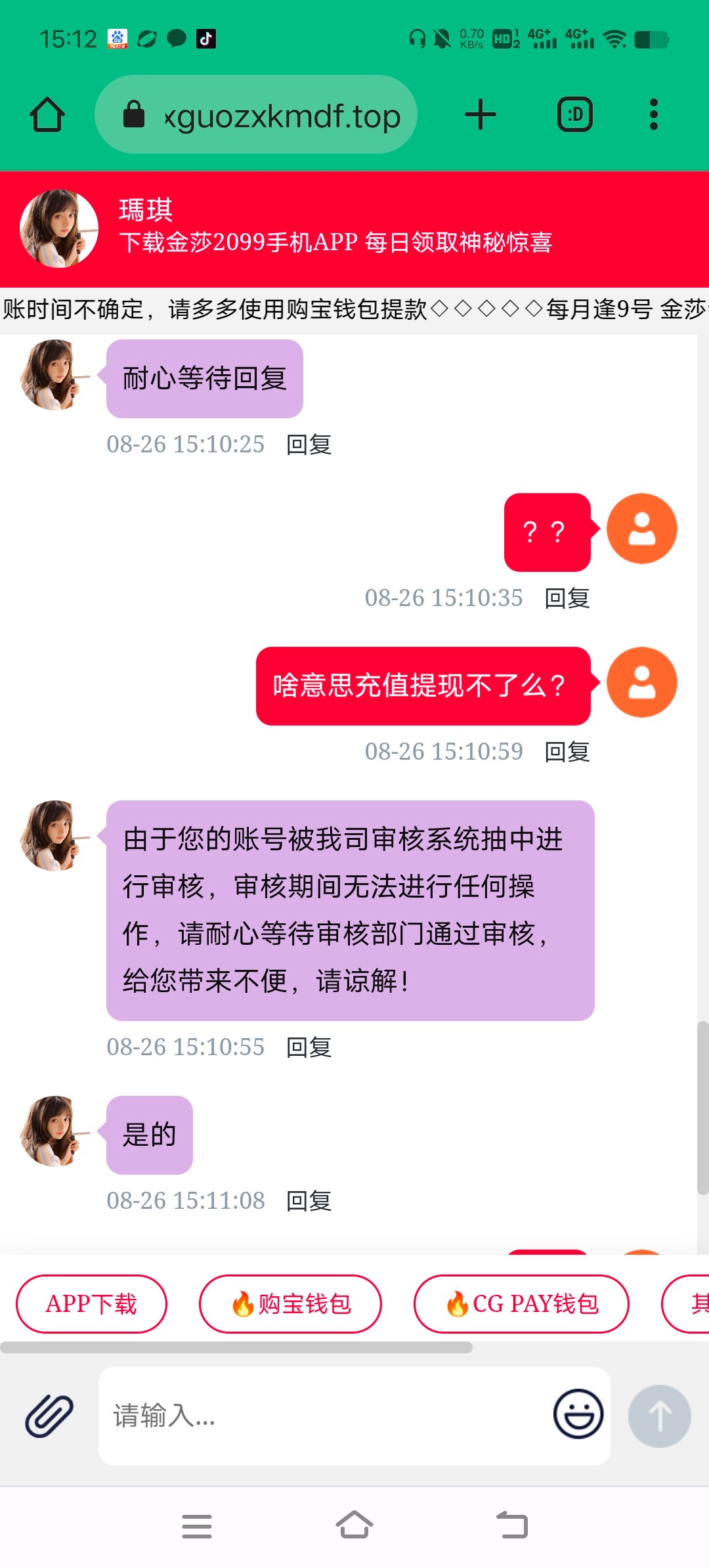Open the CG PAY钱包 option
Screen dimensions: 709x1568
tap(521, 1304)
